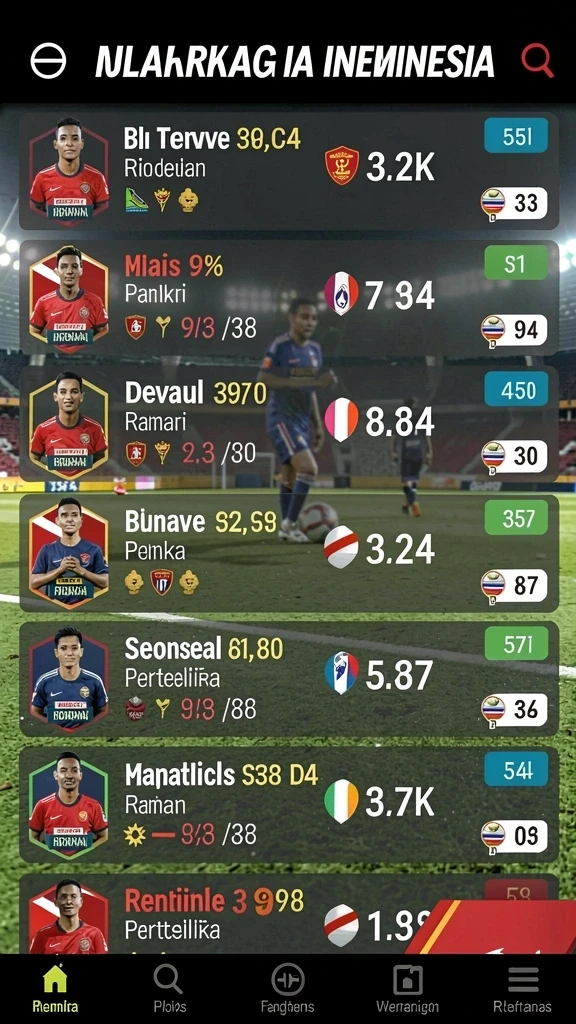Screen dimensions: 576x1024
Task: Open the Rentiinle 3 998 player card
Action: tap(289, 914)
